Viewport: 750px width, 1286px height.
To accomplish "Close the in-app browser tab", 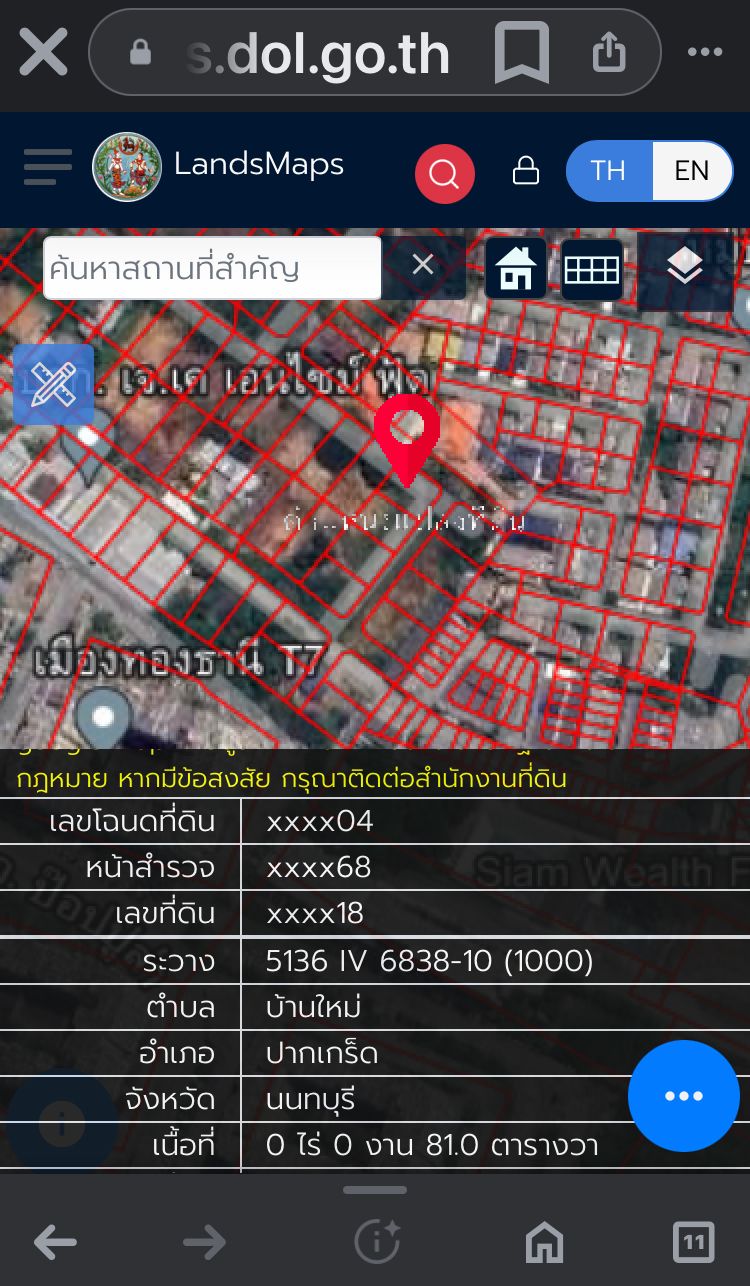I will pos(43,52).
